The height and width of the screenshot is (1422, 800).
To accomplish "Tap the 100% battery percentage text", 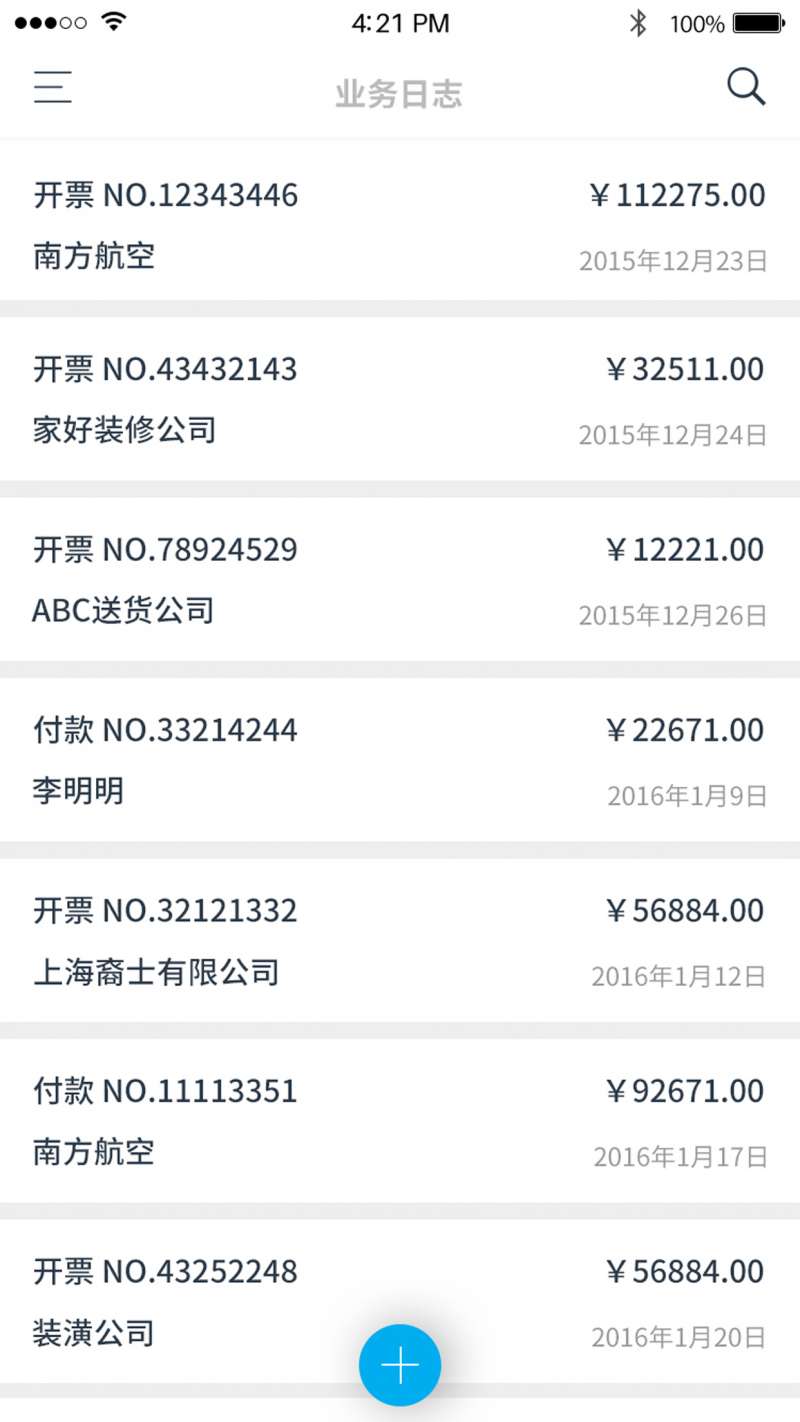I will [698, 23].
